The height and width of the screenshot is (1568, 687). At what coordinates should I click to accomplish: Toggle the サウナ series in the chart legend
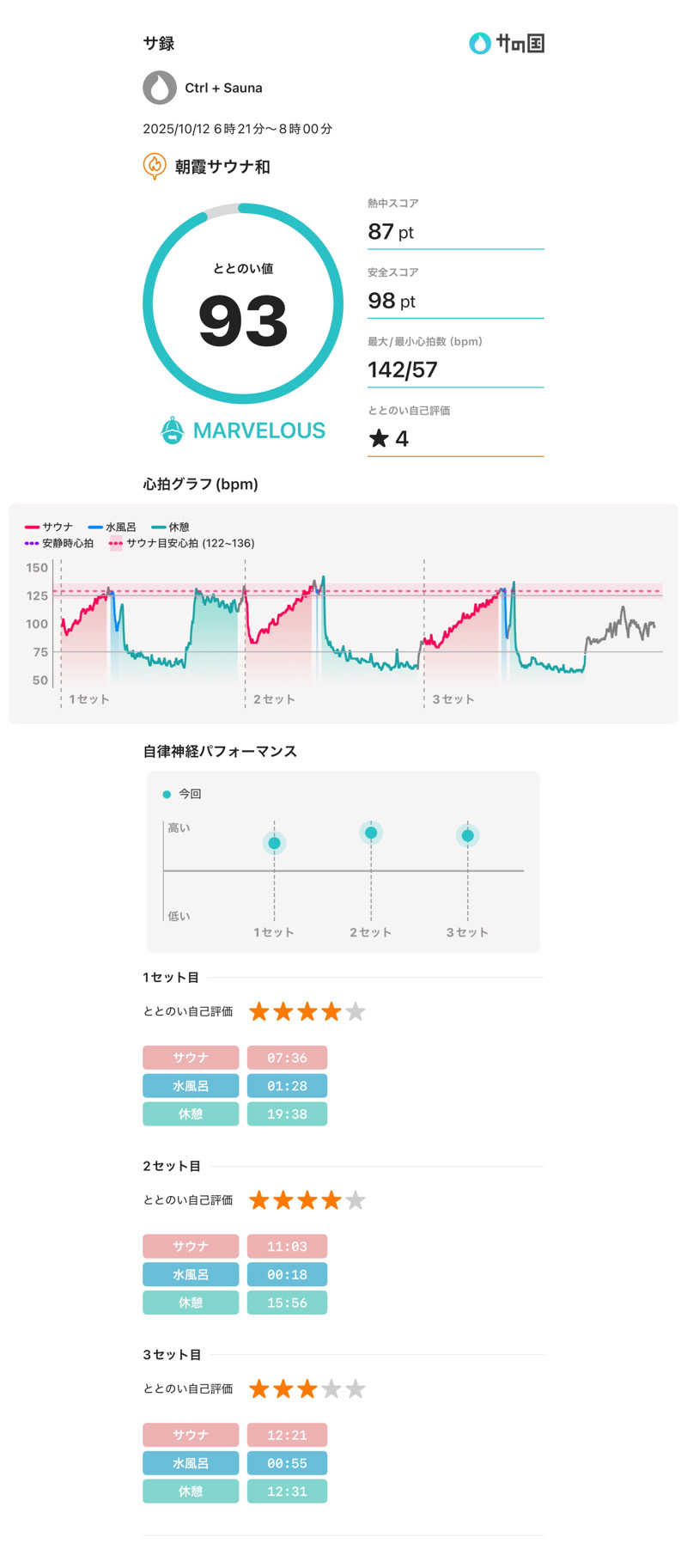pyautogui.click(x=55, y=527)
